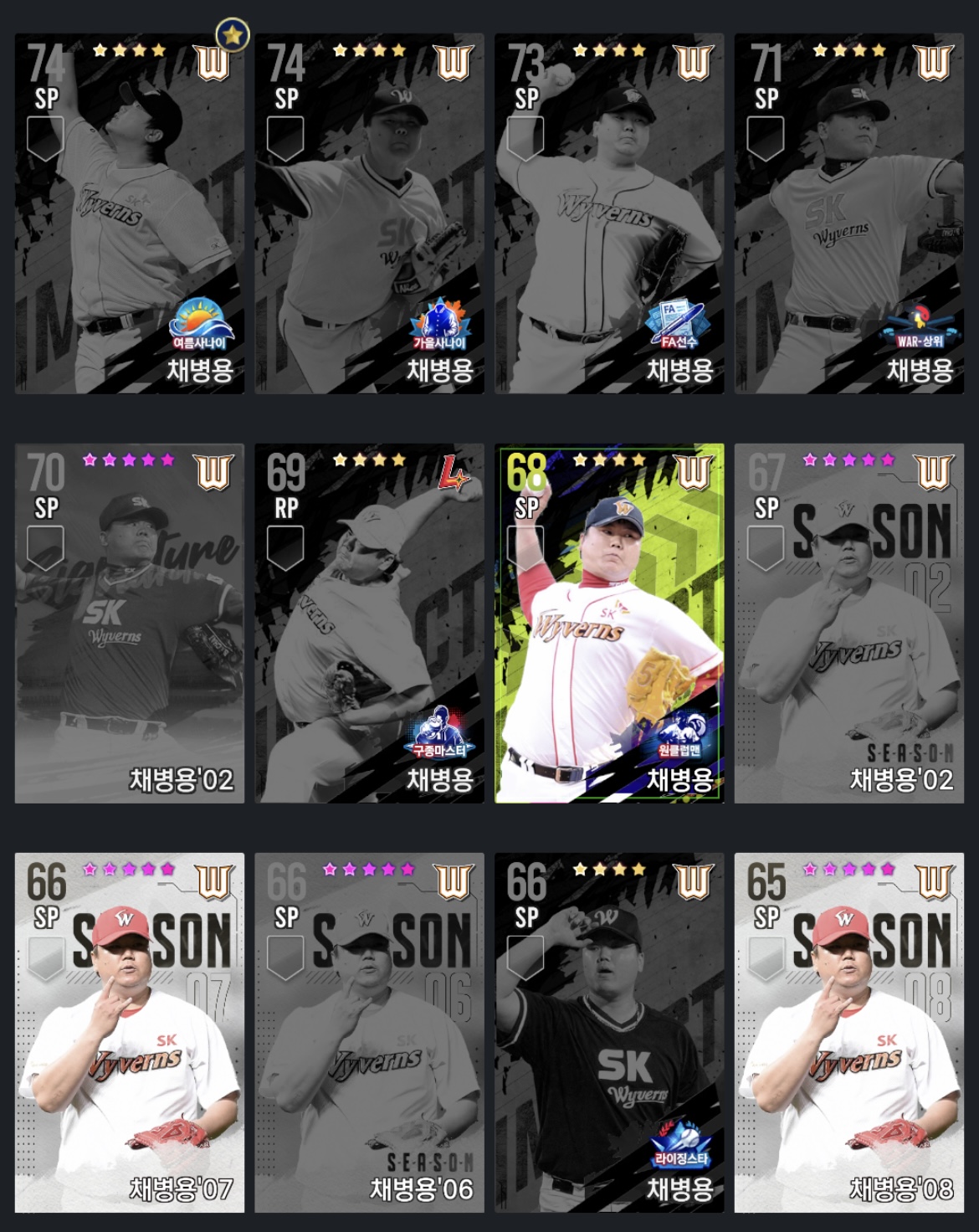
Task: Select the FA선수 채병용 card rated 73
Action: click(x=609, y=213)
